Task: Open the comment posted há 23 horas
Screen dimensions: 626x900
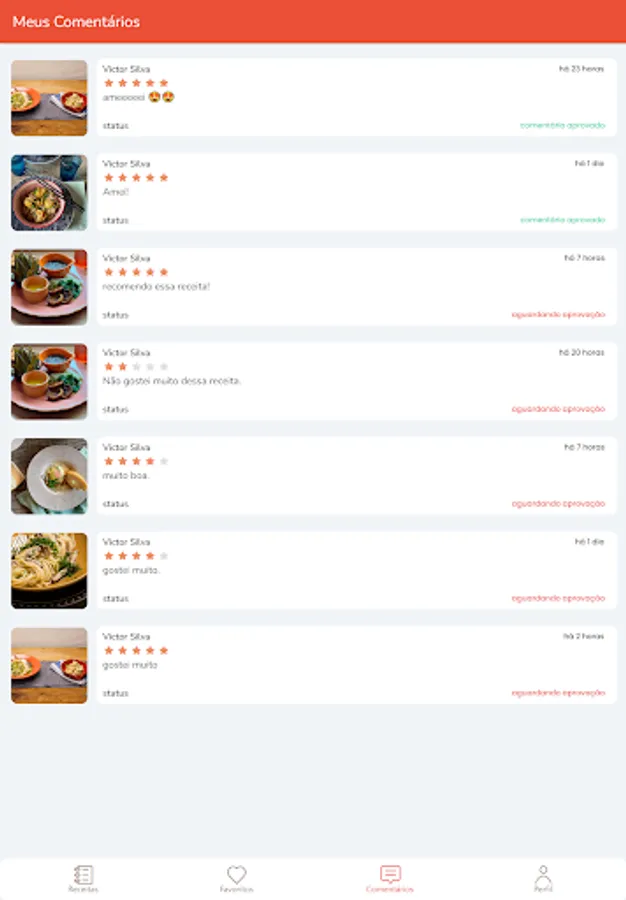Action: coord(355,97)
